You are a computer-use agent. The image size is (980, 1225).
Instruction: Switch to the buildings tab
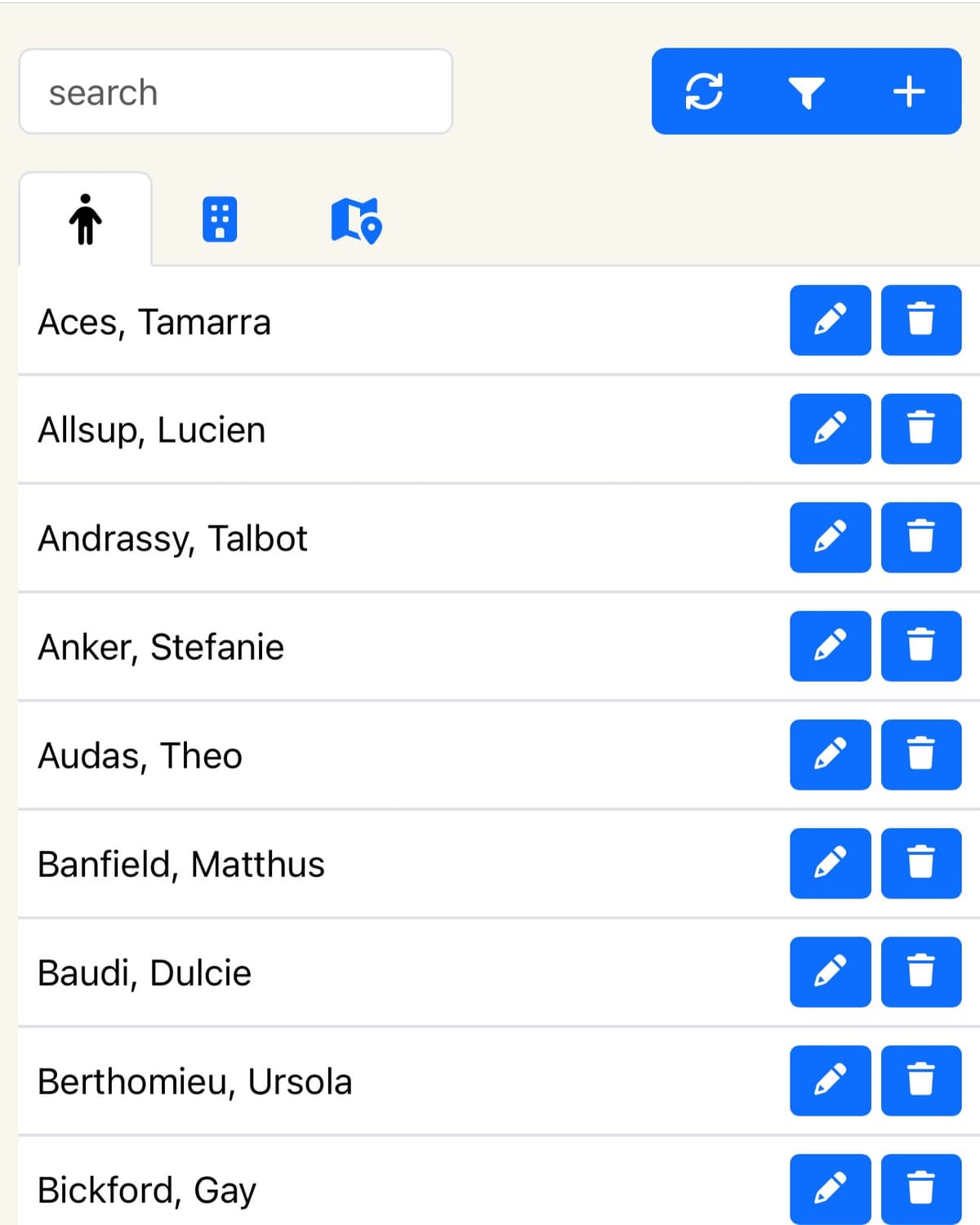[220, 220]
